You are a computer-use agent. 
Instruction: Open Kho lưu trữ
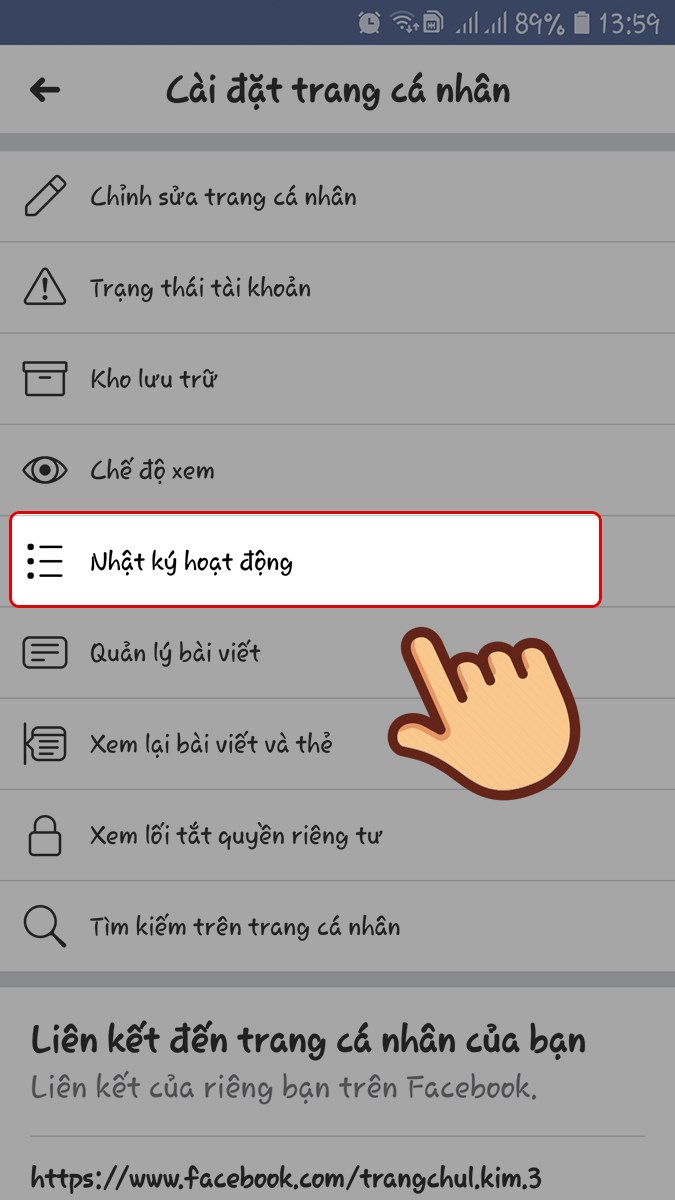153,380
